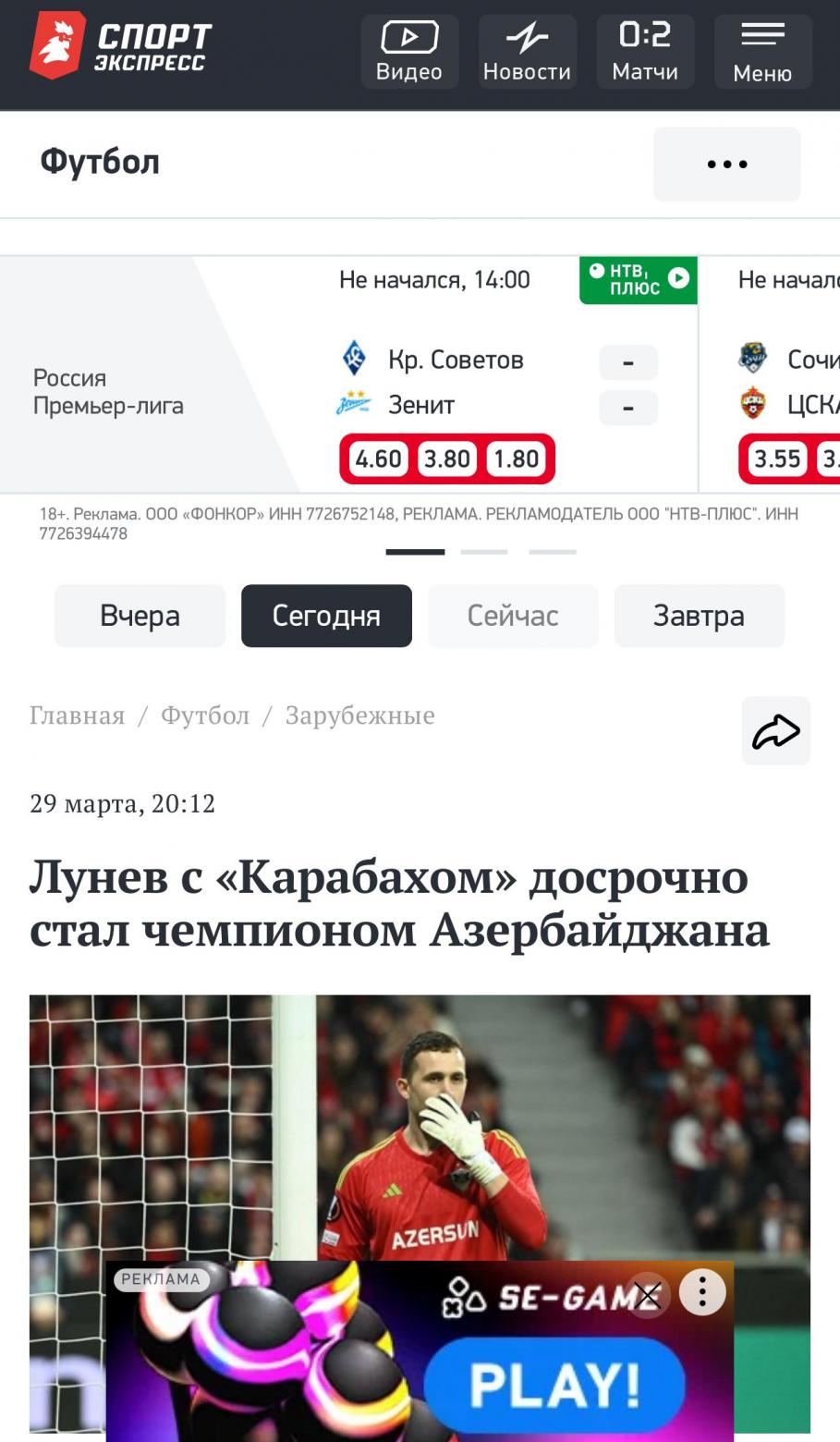Select the 1.80 betting odds

[516, 459]
